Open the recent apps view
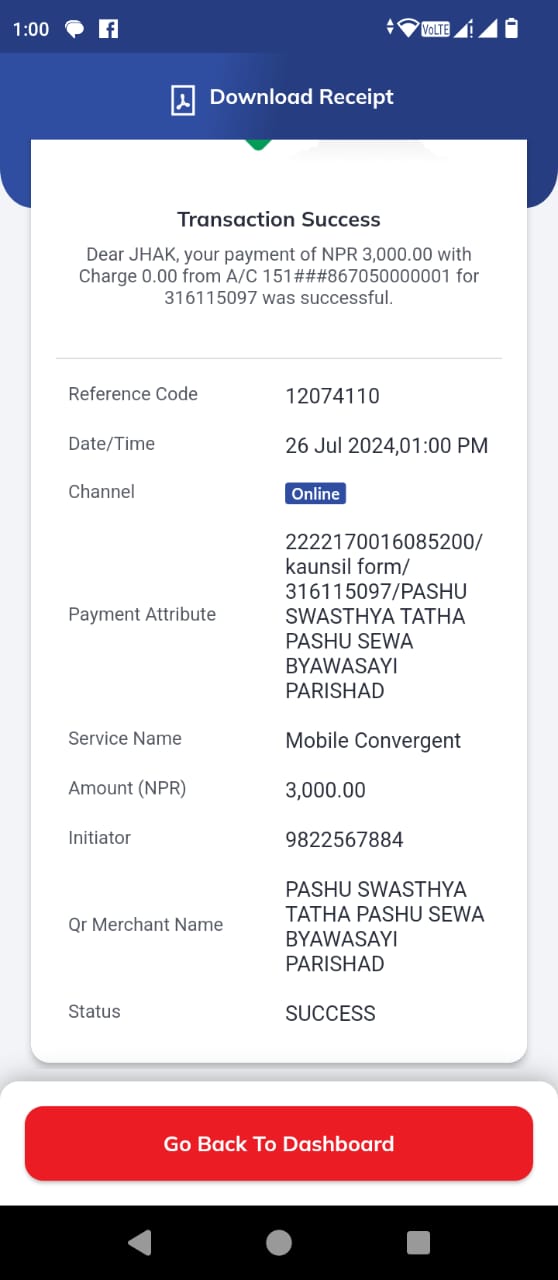 418,1242
